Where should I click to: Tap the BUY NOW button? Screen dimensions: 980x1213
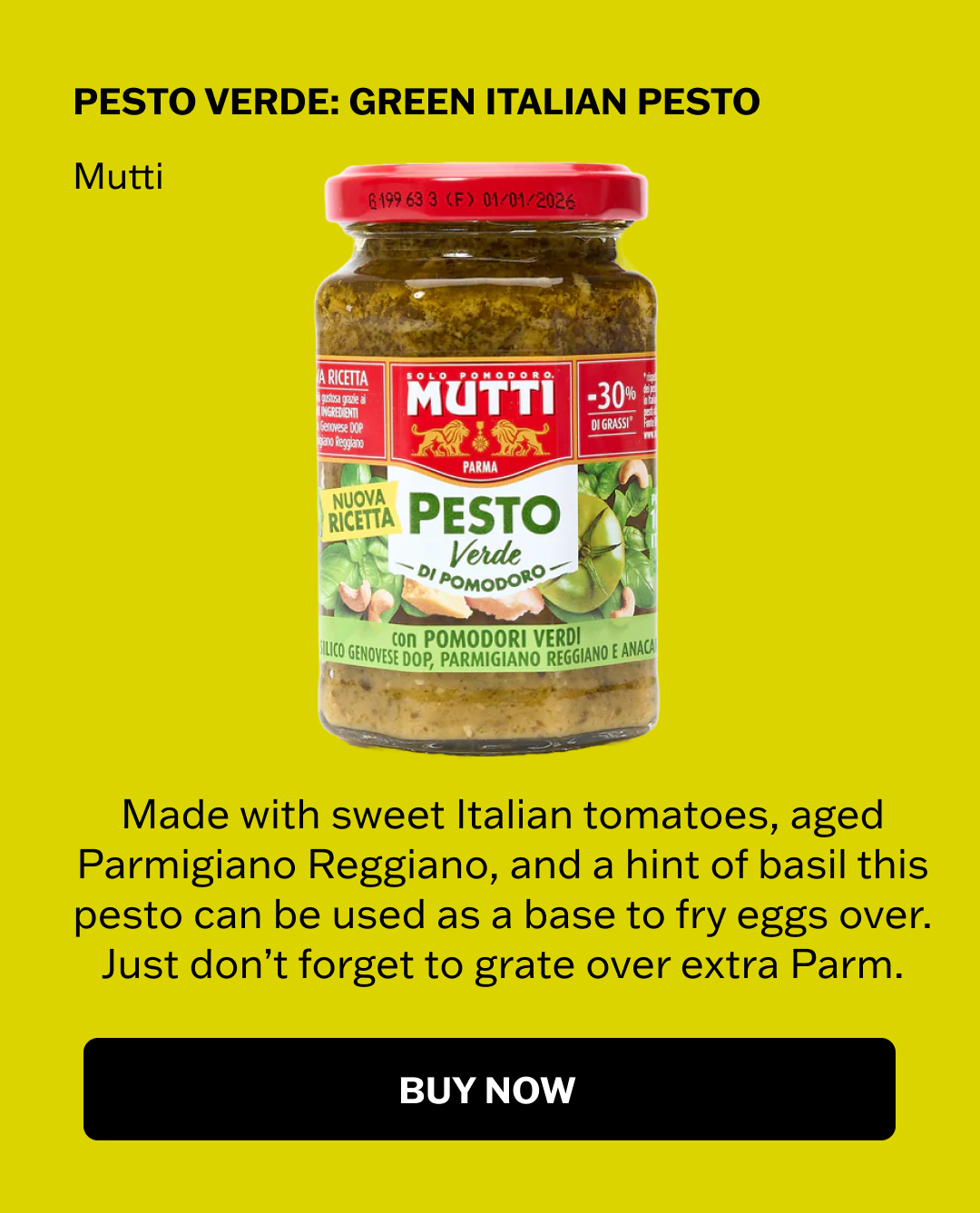489,1089
